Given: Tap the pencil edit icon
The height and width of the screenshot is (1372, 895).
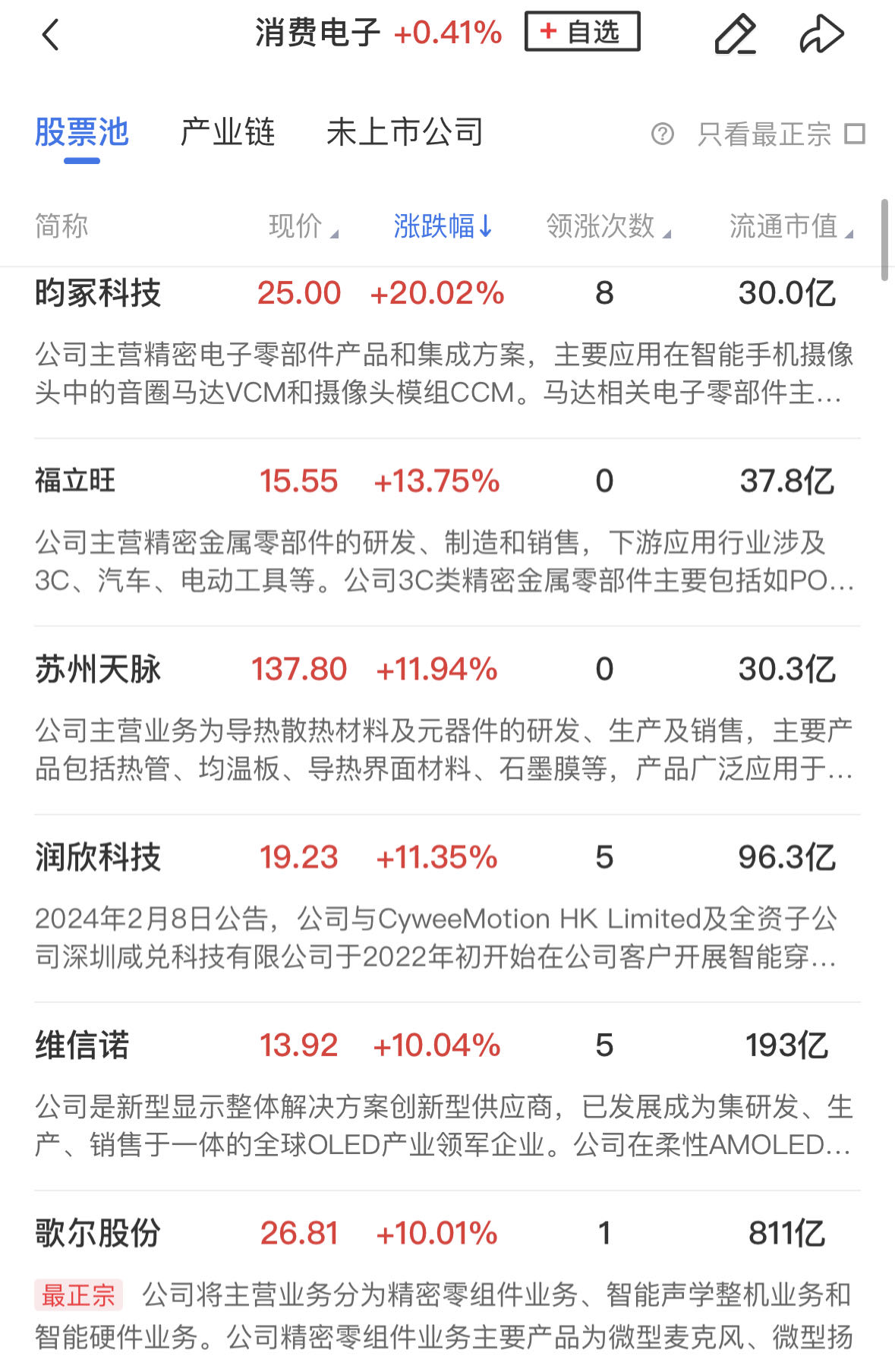Looking at the screenshot, I should (x=735, y=35).
